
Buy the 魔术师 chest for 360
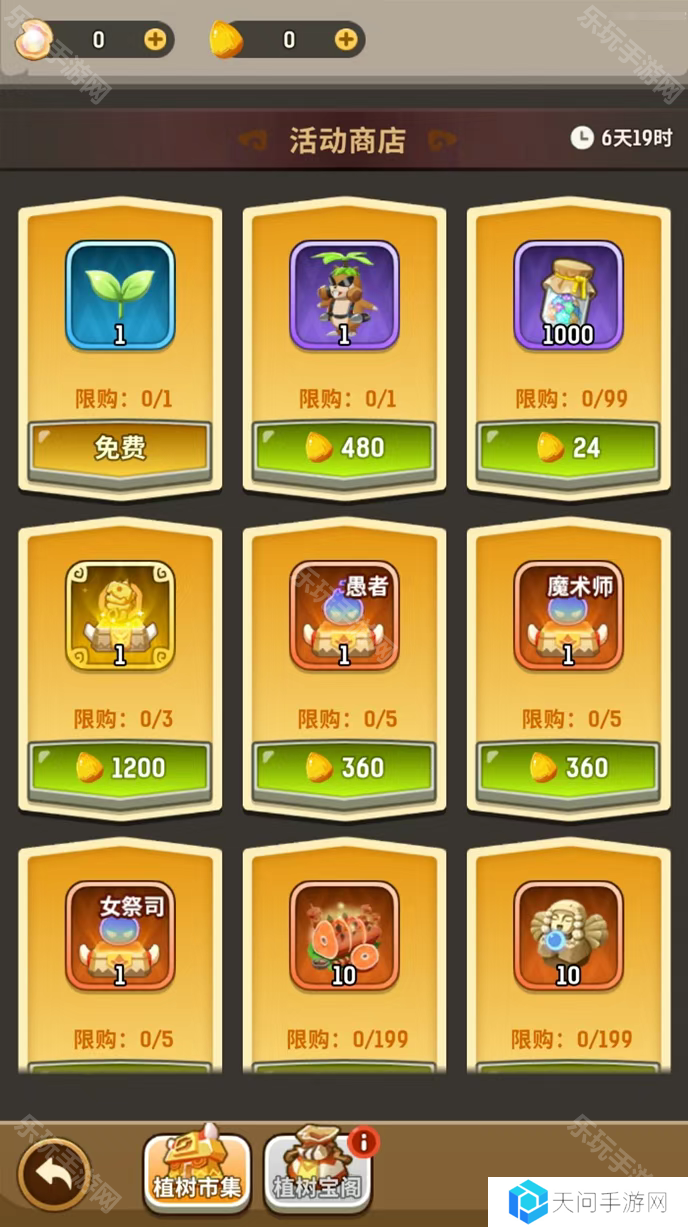568,768
